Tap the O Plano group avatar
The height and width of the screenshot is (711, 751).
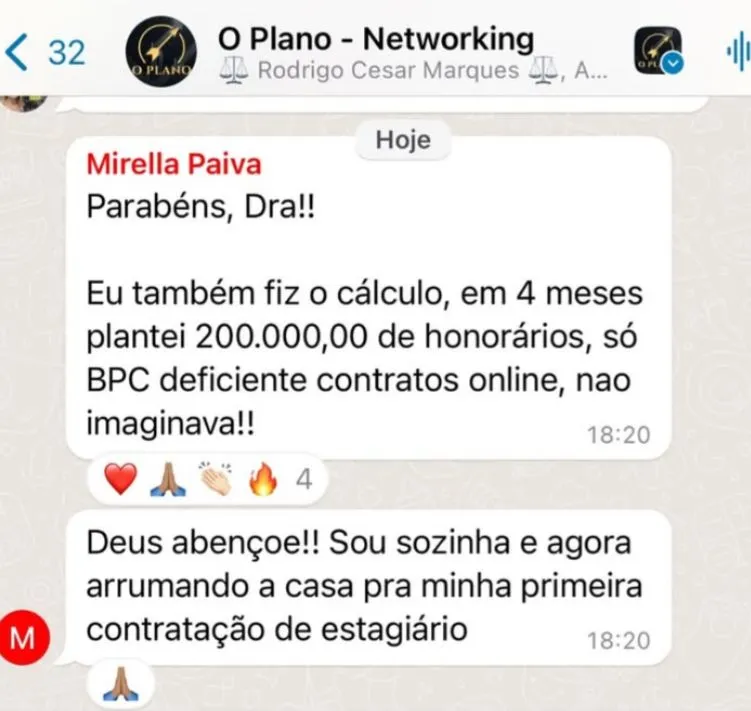click(x=161, y=52)
